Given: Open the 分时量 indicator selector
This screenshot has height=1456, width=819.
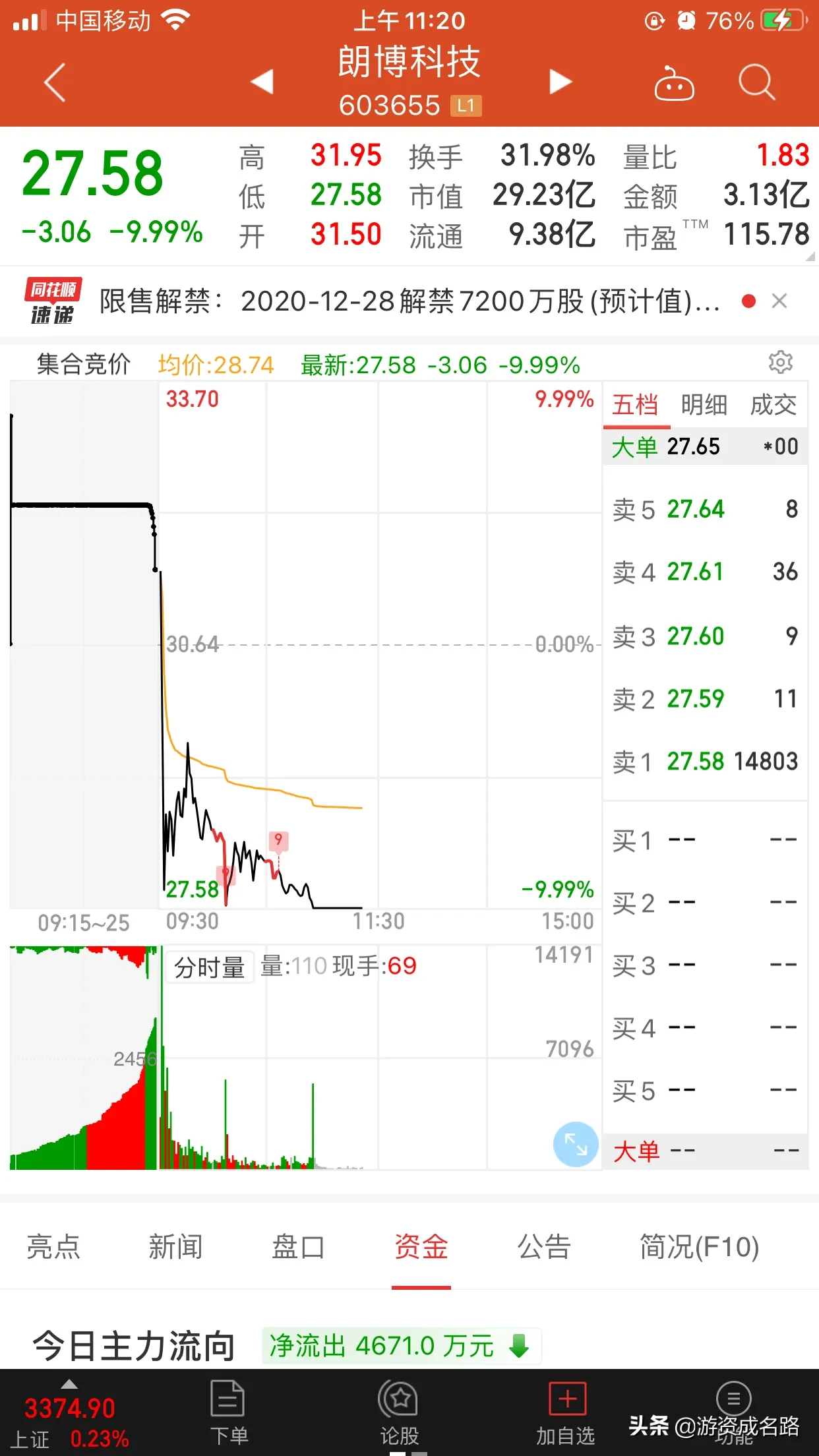Looking at the screenshot, I should (x=209, y=967).
